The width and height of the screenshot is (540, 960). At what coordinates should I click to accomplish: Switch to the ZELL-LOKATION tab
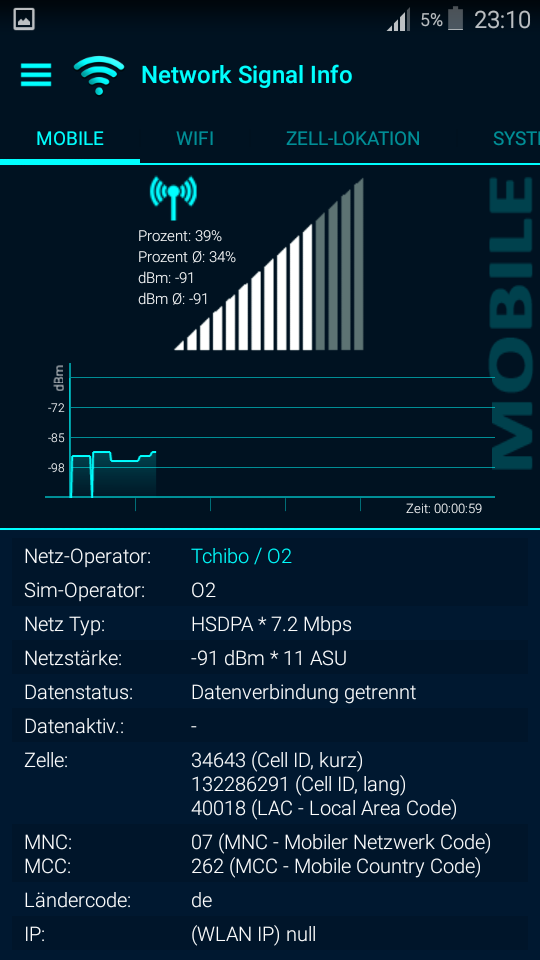tap(353, 138)
